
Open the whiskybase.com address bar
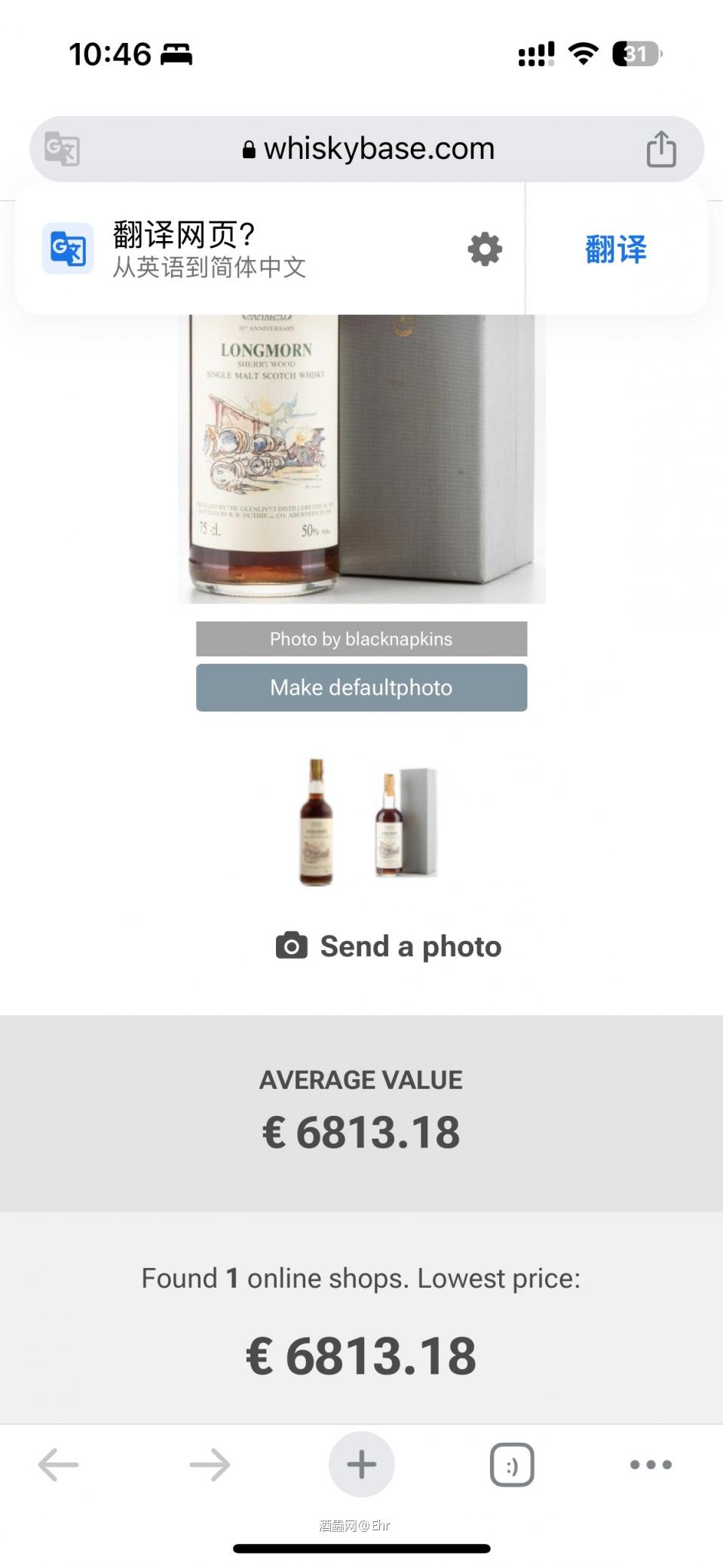coord(369,149)
